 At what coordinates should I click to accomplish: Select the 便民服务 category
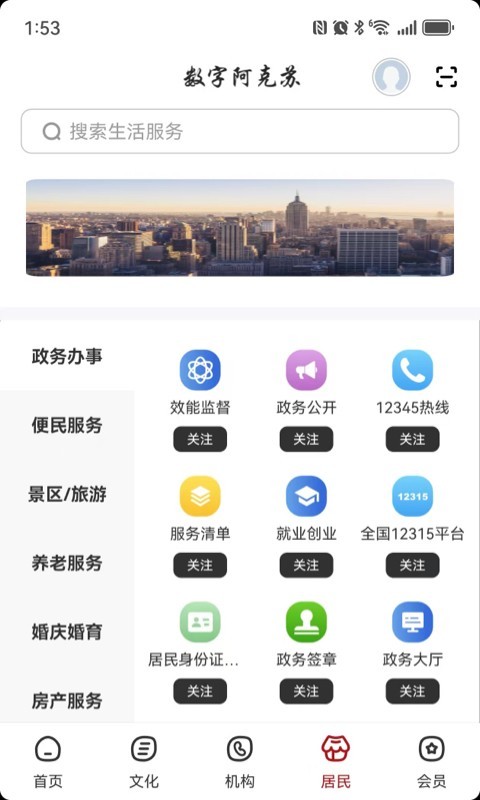[x=67, y=425]
